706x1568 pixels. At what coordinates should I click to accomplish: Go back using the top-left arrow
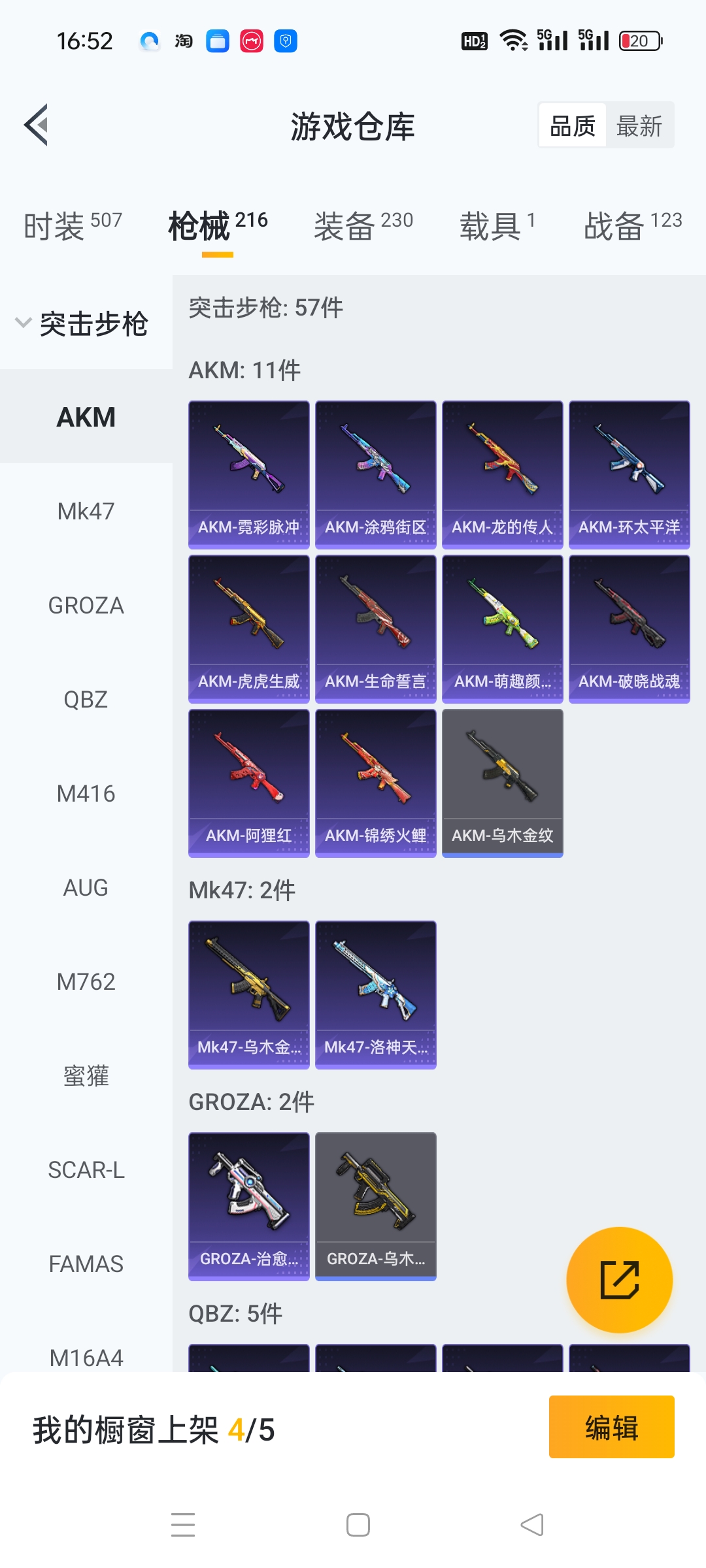point(37,125)
